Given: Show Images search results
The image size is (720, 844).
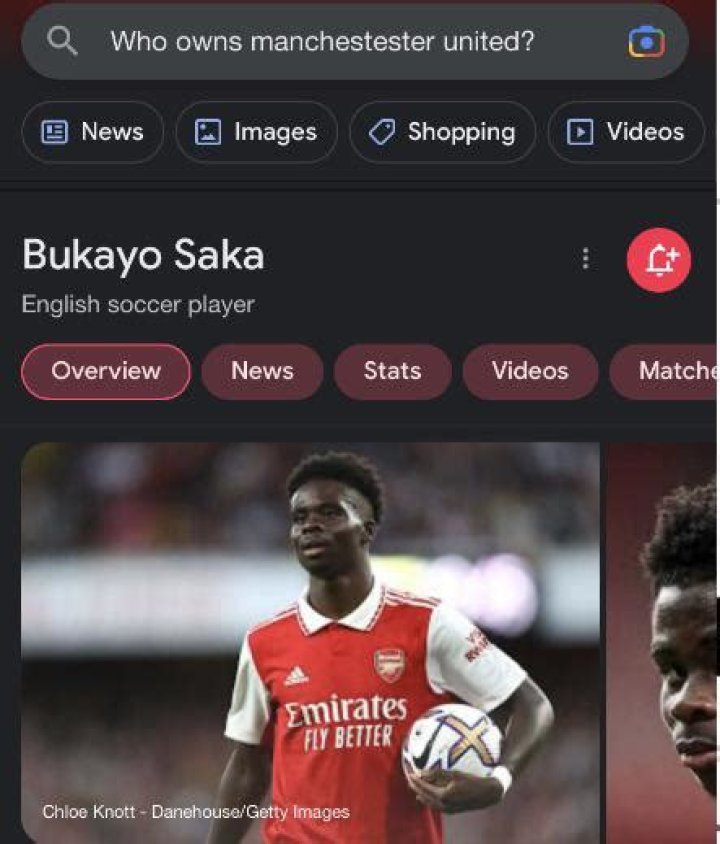Looking at the screenshot, I should coord(256,132).
